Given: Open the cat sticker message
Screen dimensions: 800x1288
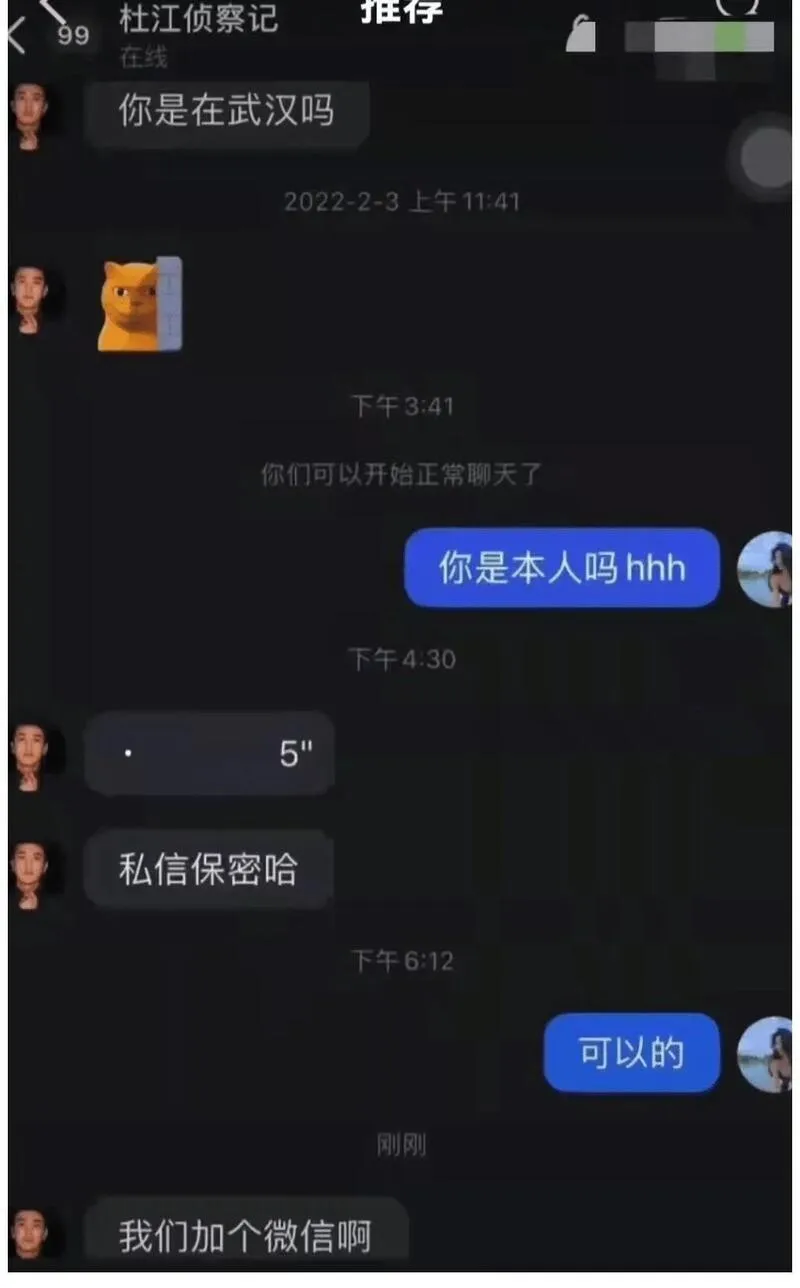Looking at the screenshot, I should [140, 304].
